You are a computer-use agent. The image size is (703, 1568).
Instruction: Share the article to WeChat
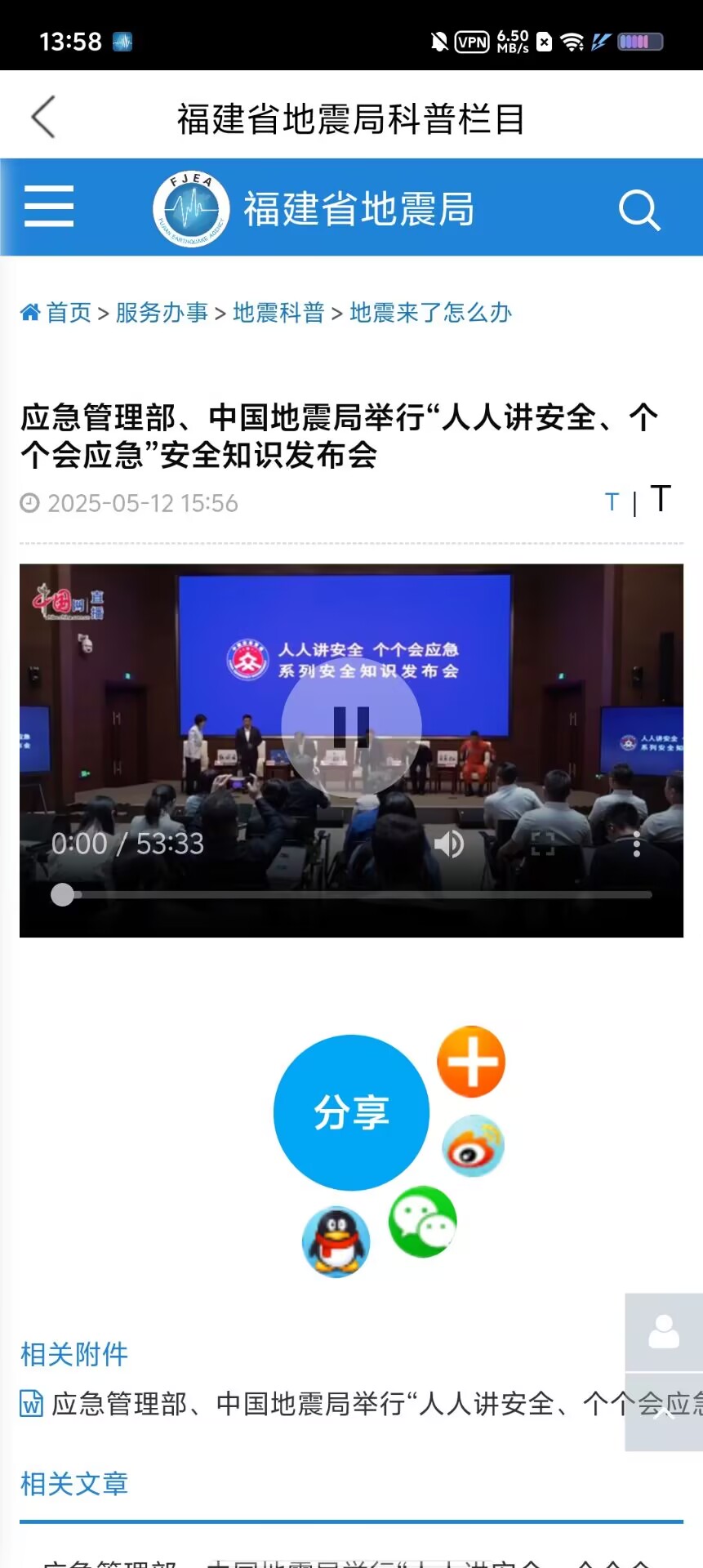422,1222
